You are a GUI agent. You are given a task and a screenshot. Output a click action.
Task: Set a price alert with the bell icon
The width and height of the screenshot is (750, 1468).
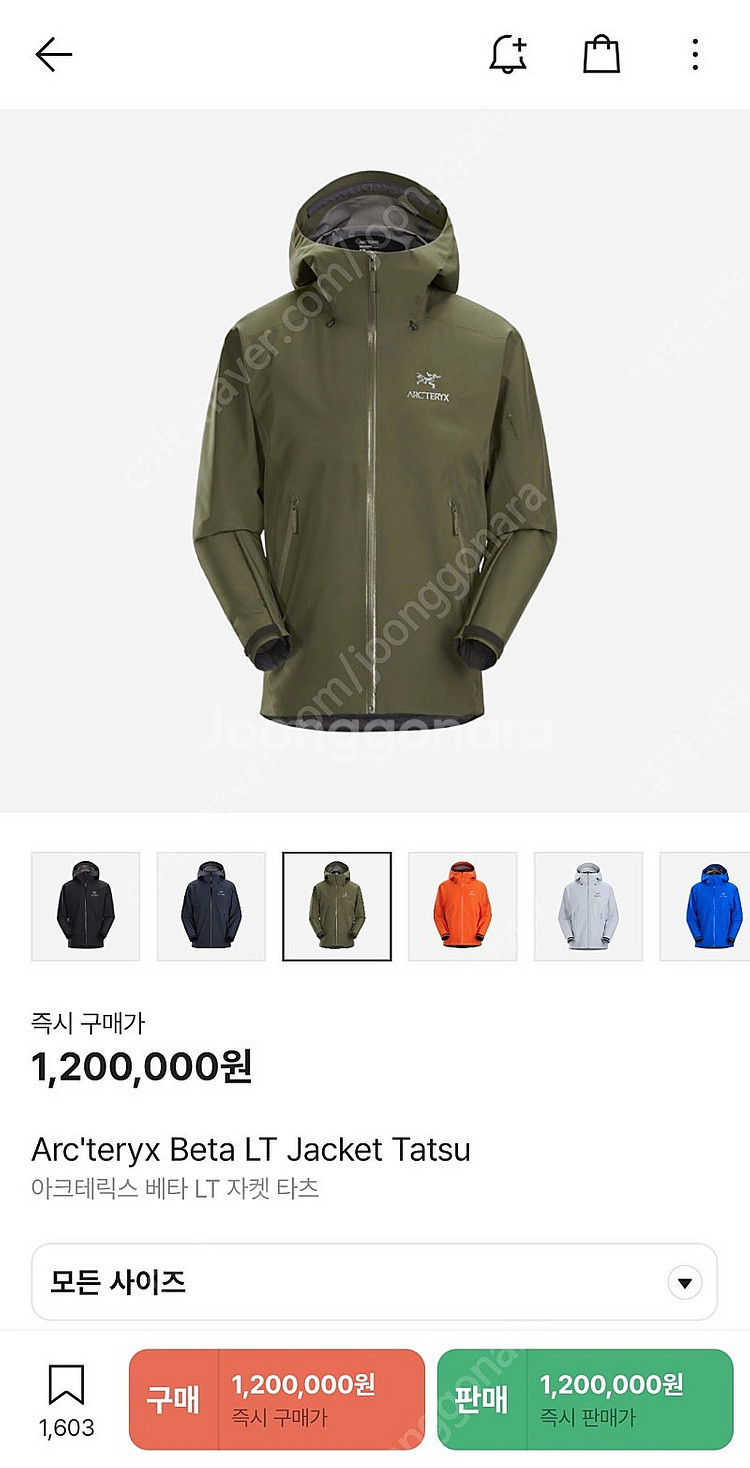click(508, 55)
